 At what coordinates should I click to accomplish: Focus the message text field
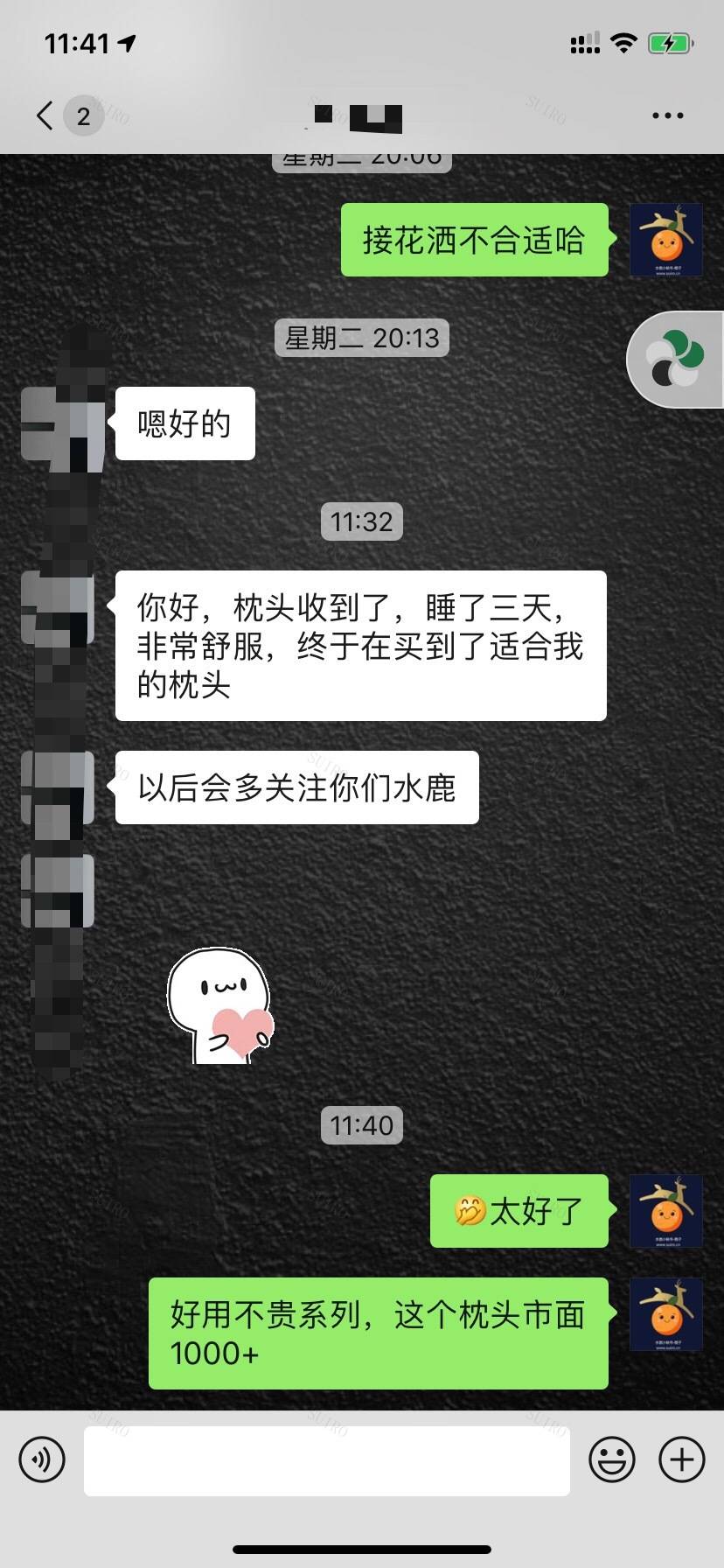click(326, 1460)
